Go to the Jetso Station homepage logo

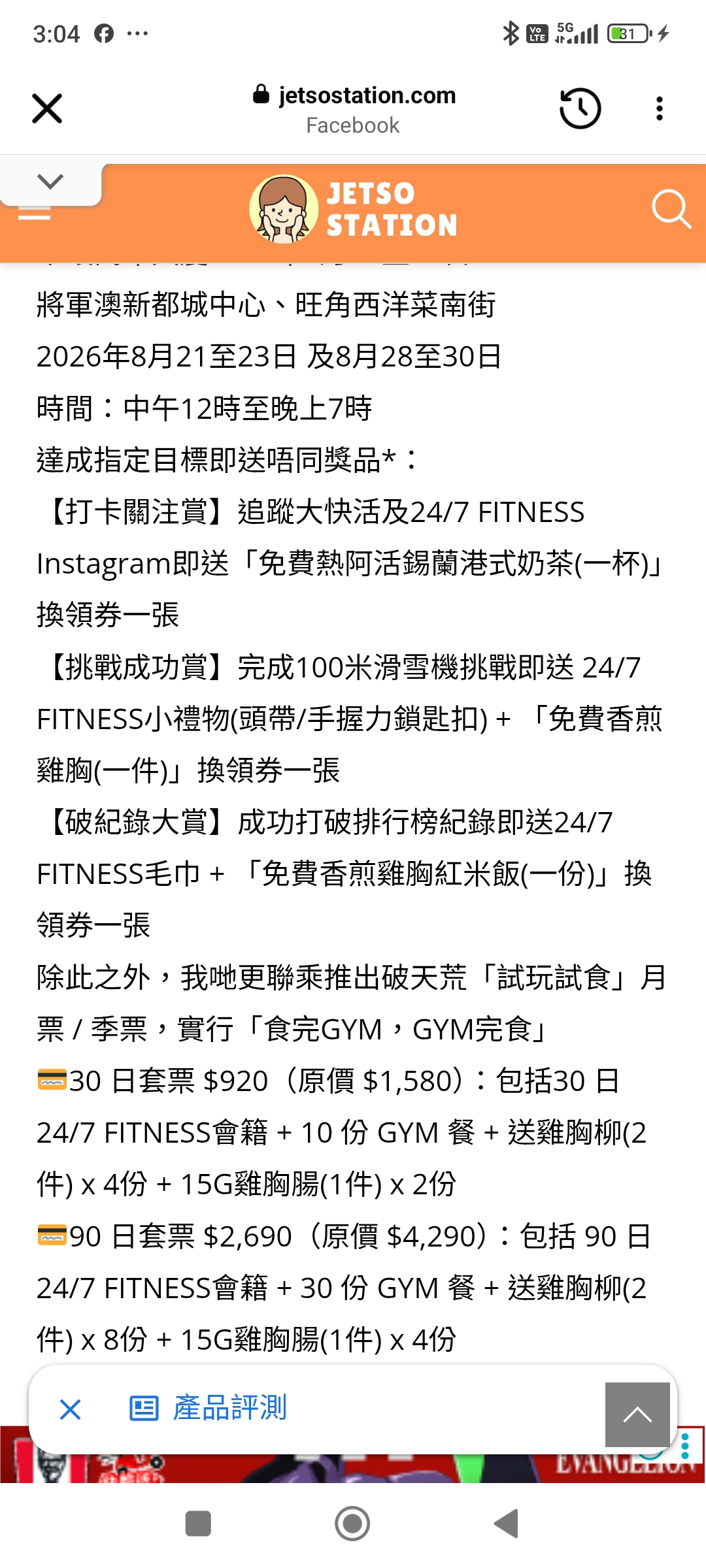[x=353, y=210]
